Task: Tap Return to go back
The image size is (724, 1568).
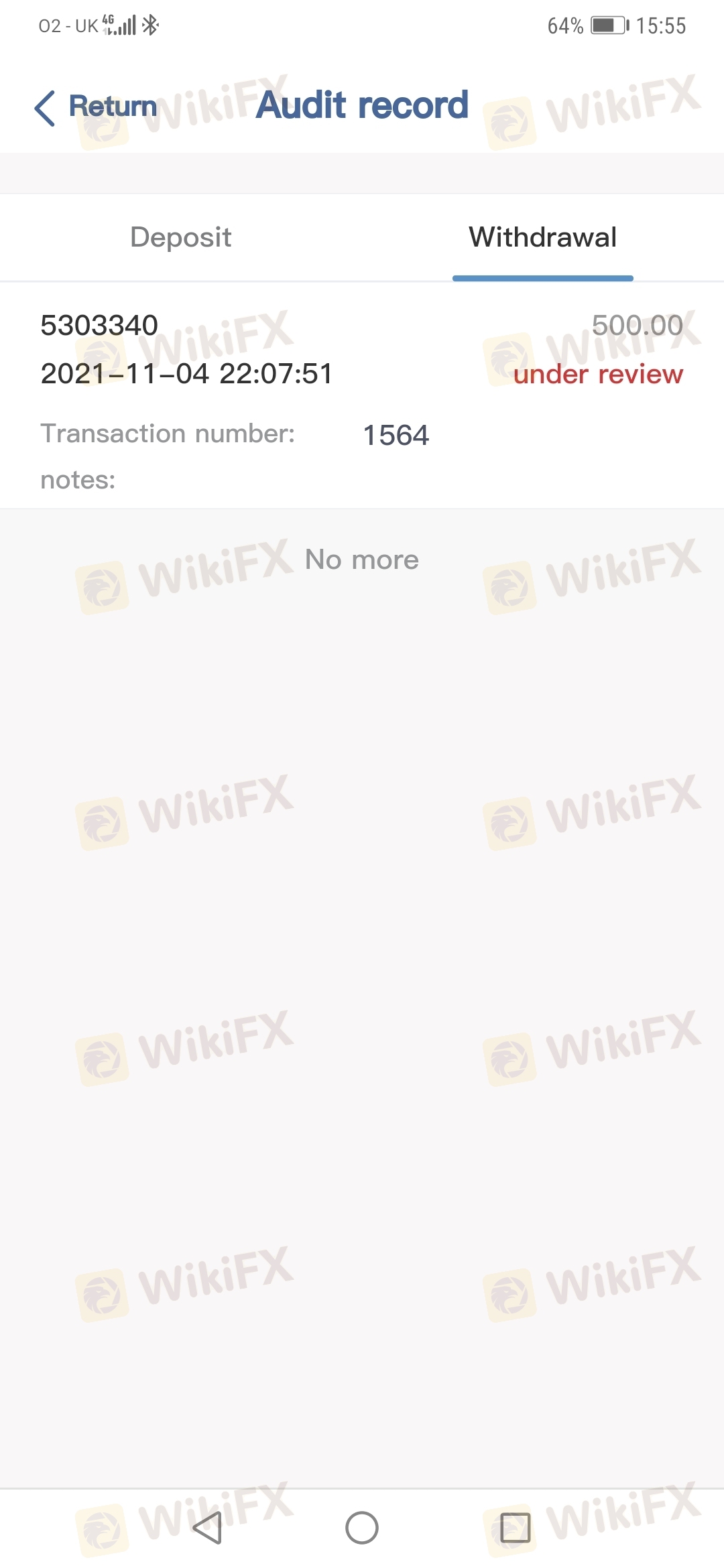Action: coord(96,107)
